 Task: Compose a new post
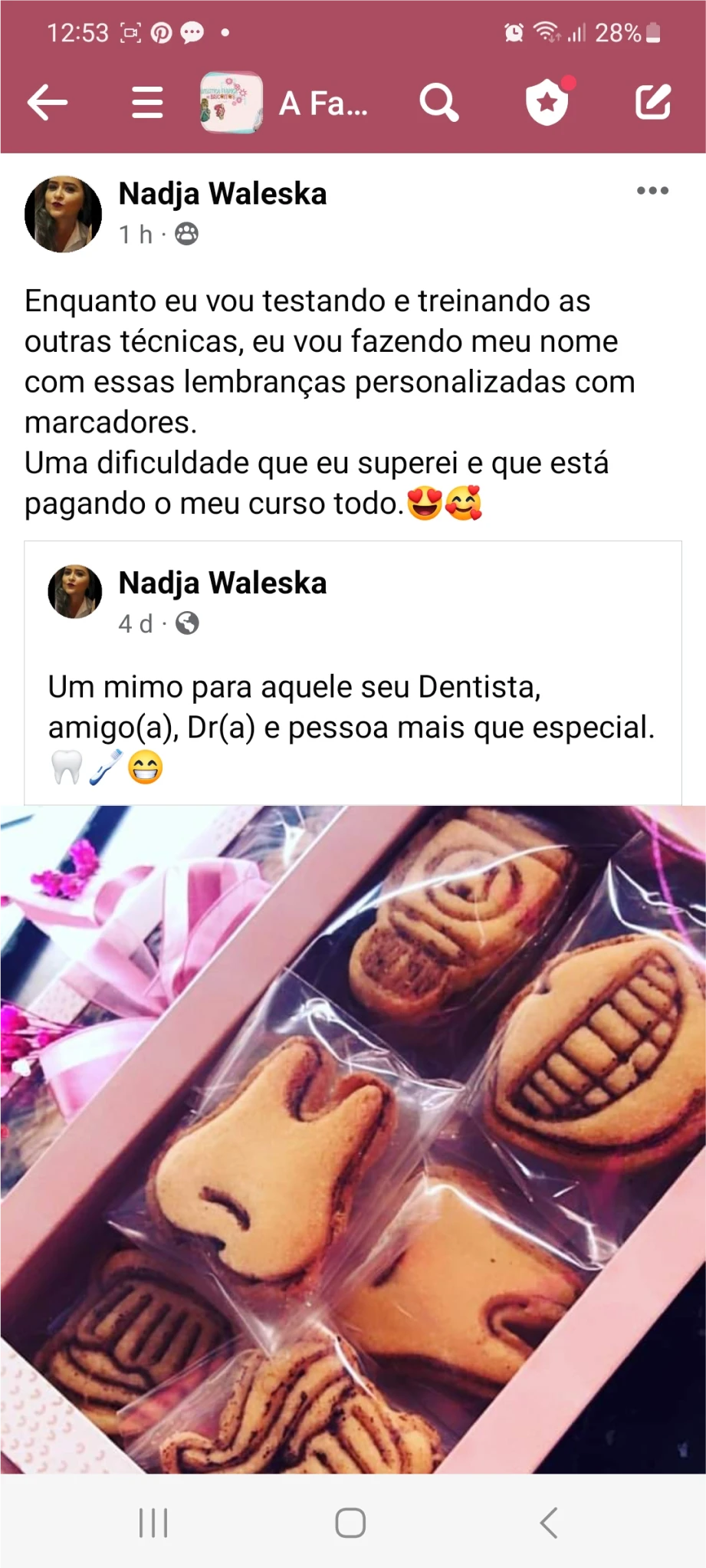click(x=653, y=103)
